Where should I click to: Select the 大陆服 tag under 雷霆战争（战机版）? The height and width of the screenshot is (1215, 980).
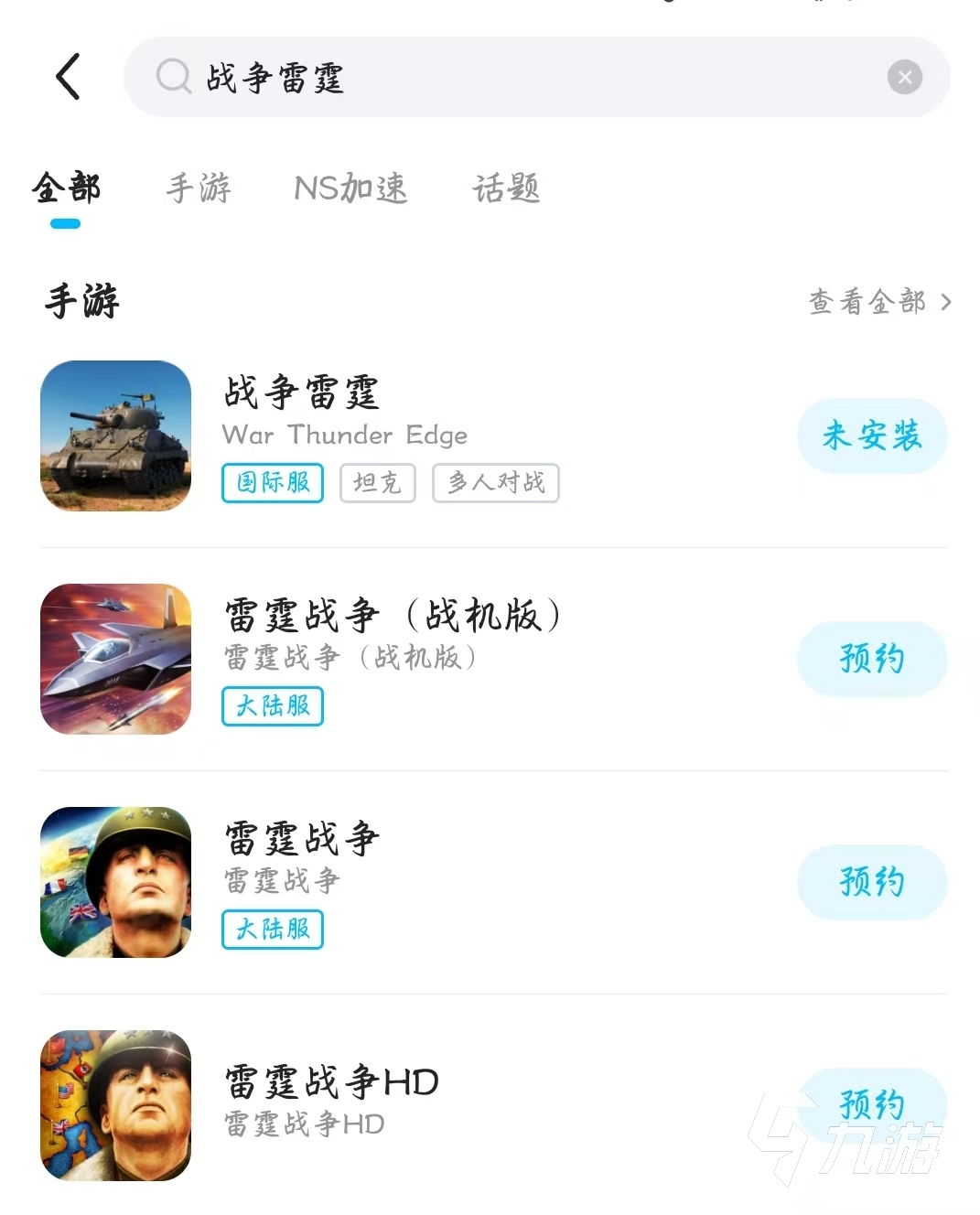pyautogui.click(x=272, y=706)
